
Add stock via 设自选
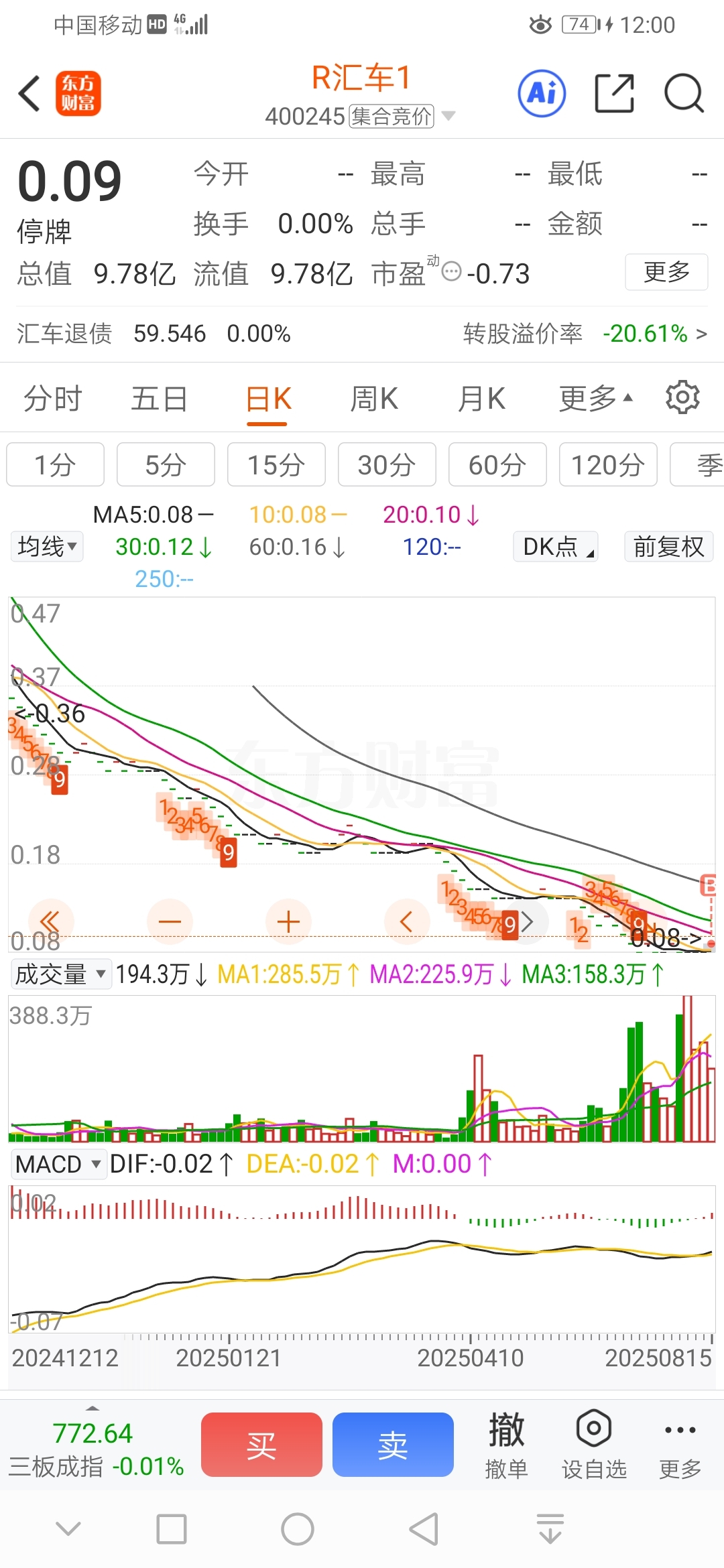click(x=594, y=1445)
